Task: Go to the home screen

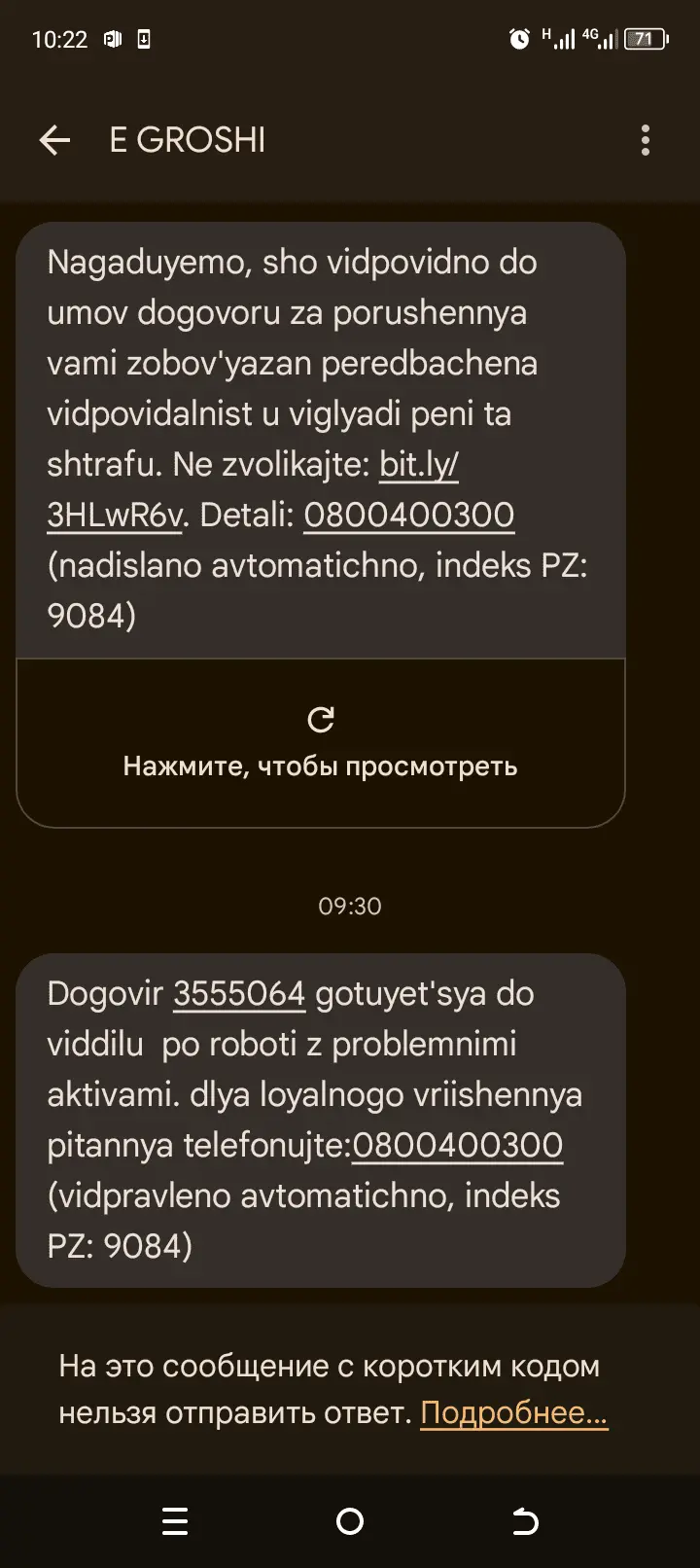Action: tap(350, 1521)
